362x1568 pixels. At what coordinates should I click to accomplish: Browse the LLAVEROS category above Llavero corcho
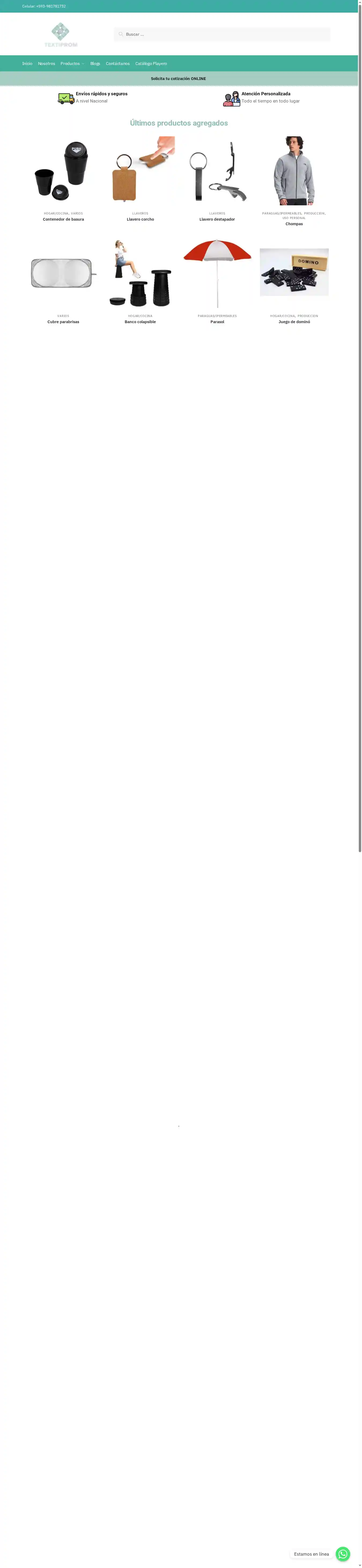[x=140, y=213]
